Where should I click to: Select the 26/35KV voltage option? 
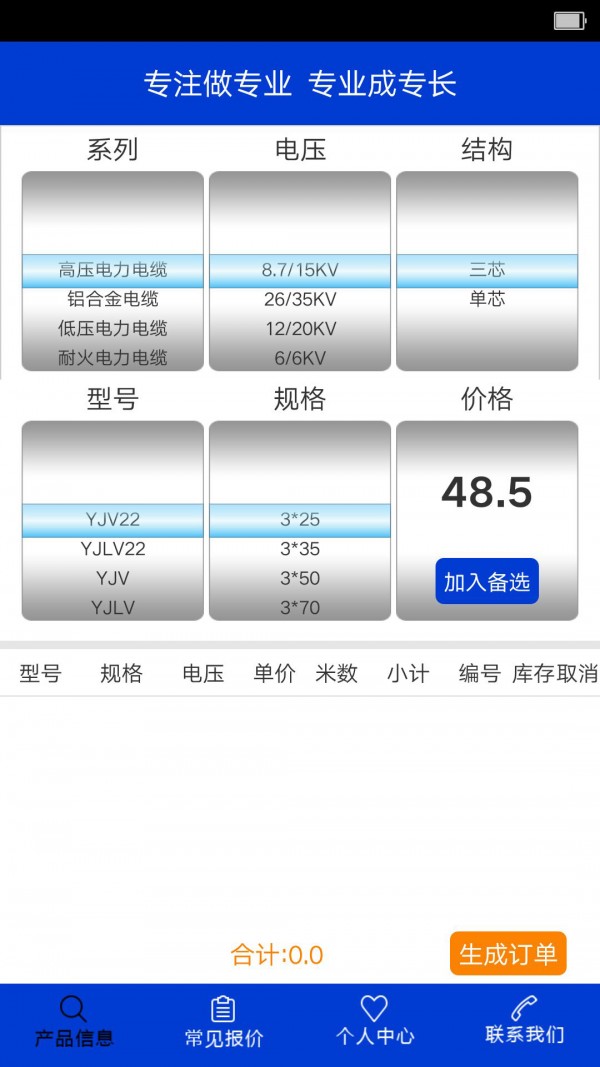[x=300, y=299]
